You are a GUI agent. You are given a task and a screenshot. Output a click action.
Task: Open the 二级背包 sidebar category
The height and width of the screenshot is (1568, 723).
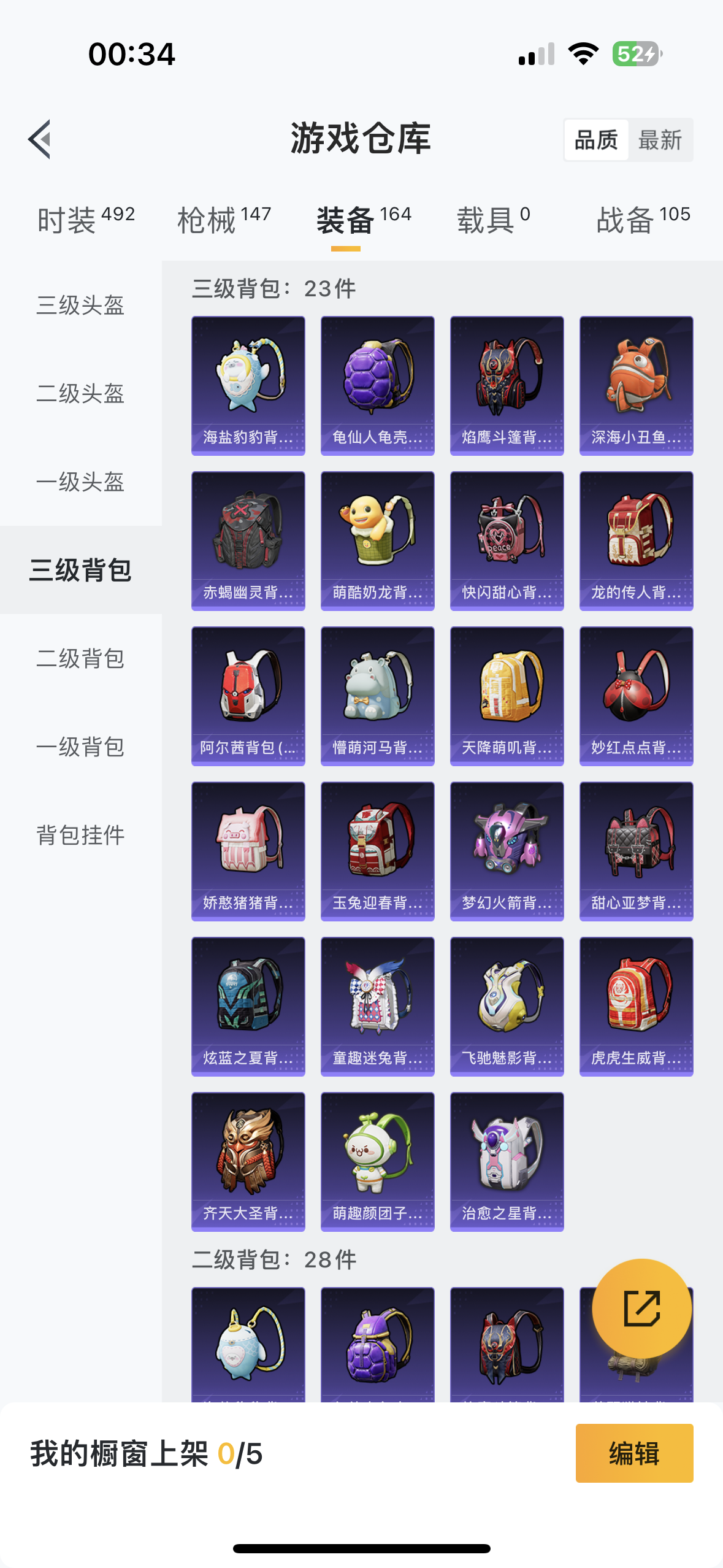(x=80, y=659)
